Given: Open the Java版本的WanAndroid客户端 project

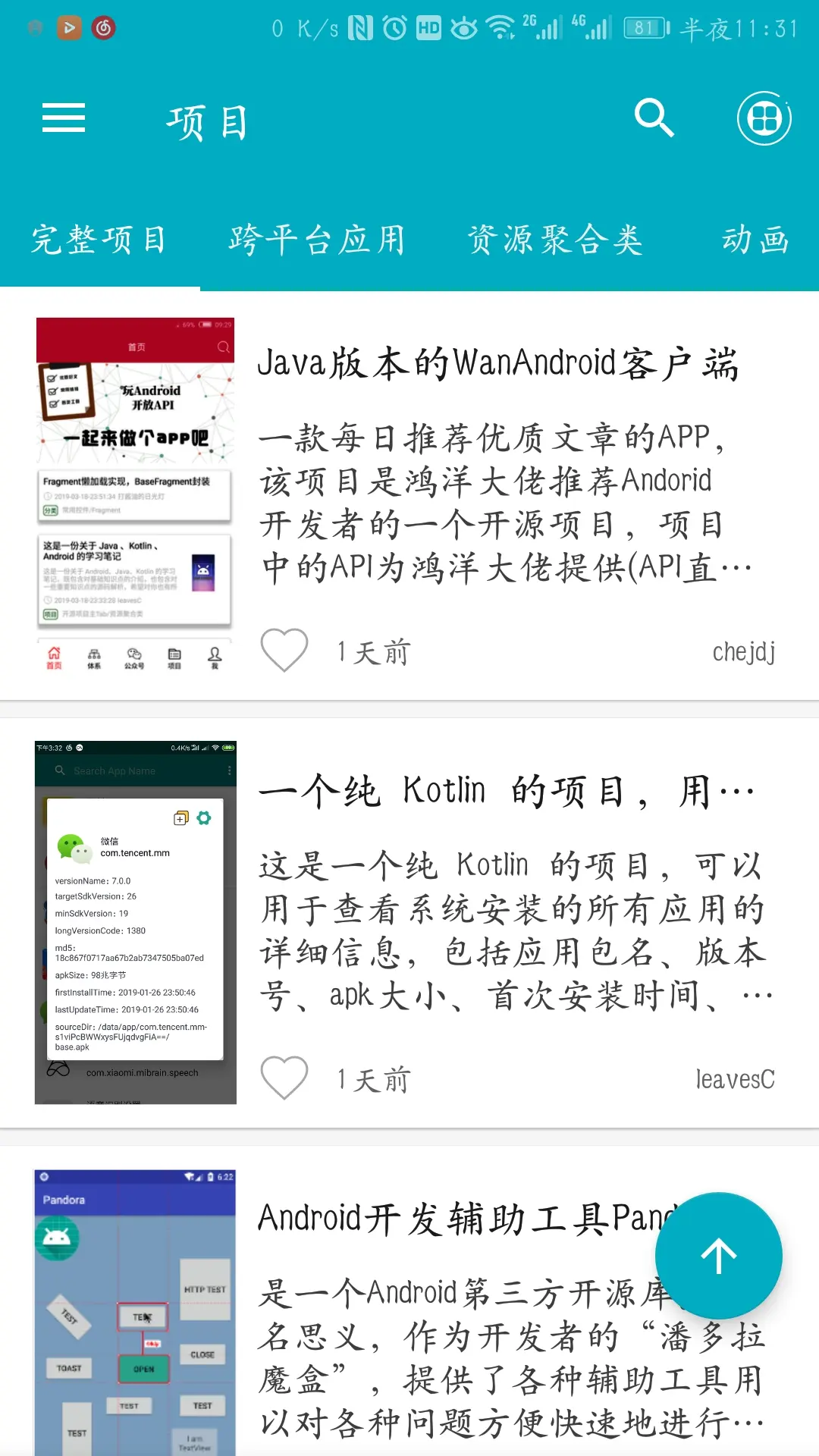Looking at the screenshot, I should [x=497, y=363].
